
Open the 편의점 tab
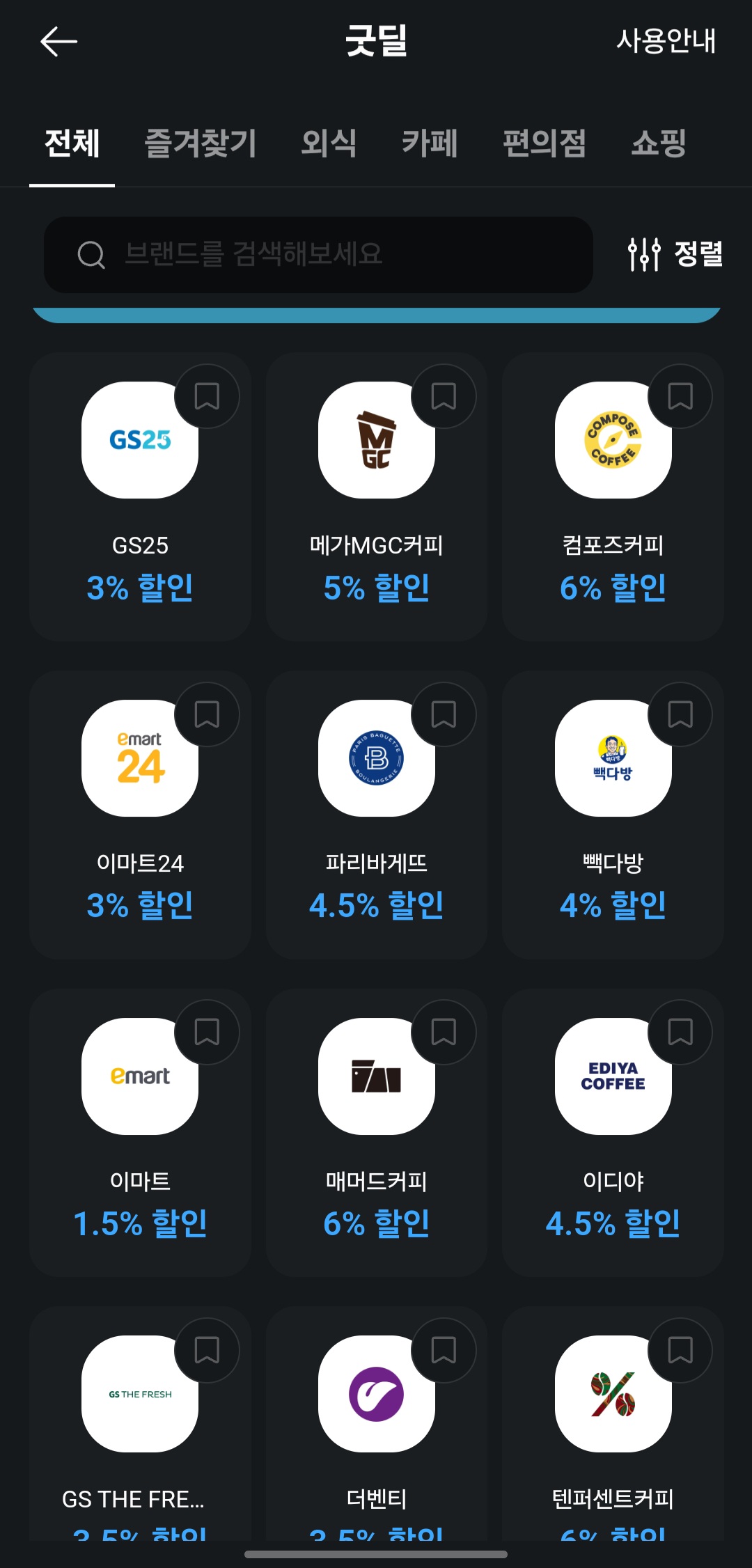pos(545,143)
